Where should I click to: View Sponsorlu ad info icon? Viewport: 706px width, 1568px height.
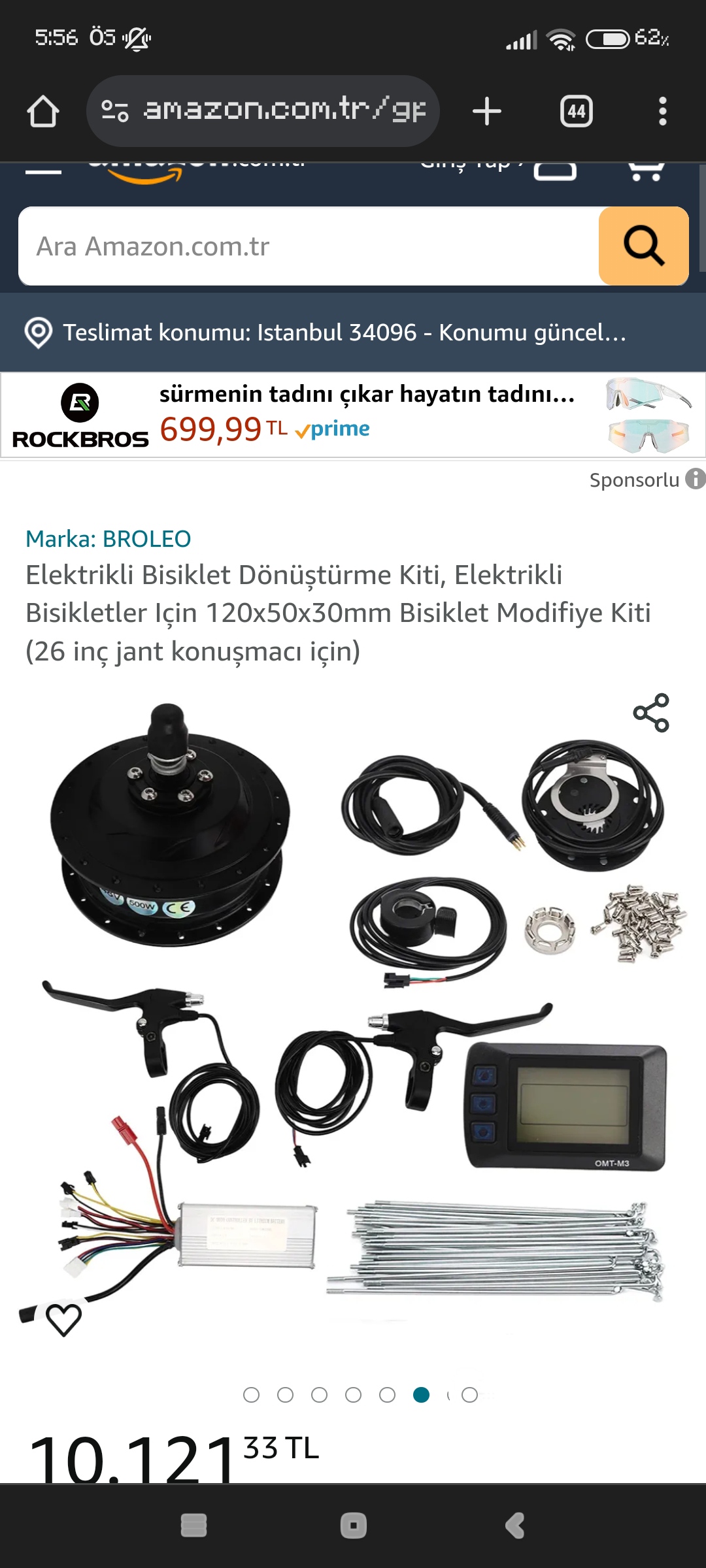point(695,479)
